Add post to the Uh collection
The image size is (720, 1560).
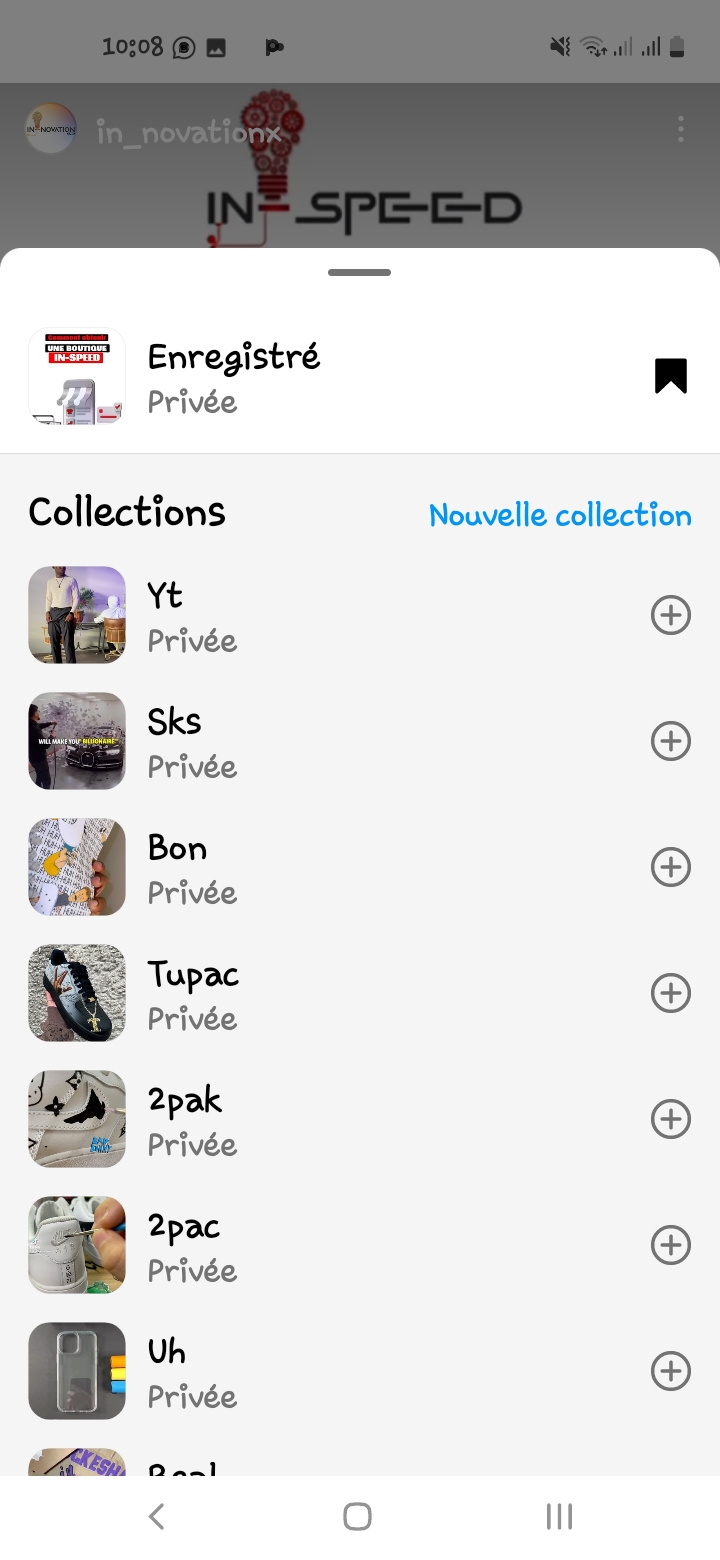coord(671,1371)
